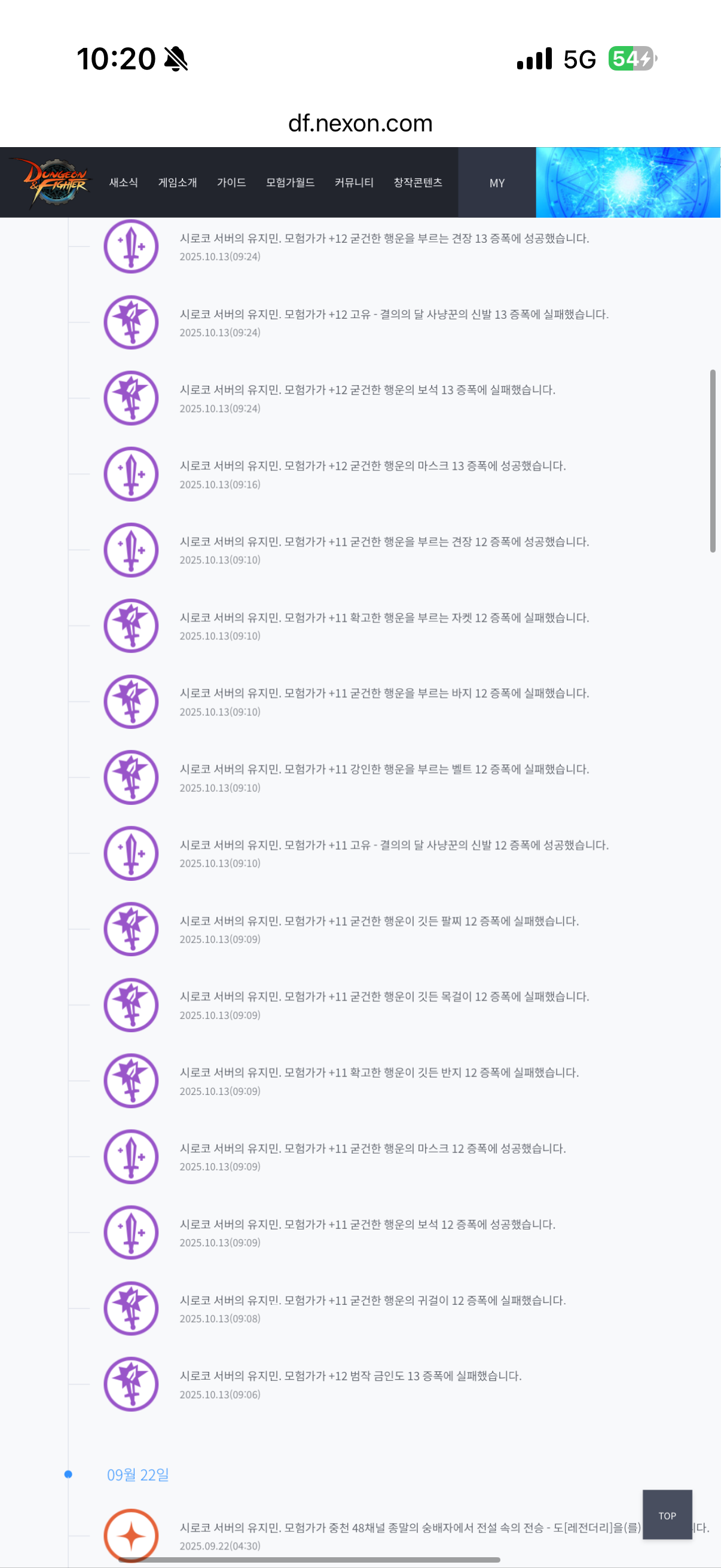Open 창작콘텐츠 menu

(x=418, y=182)
